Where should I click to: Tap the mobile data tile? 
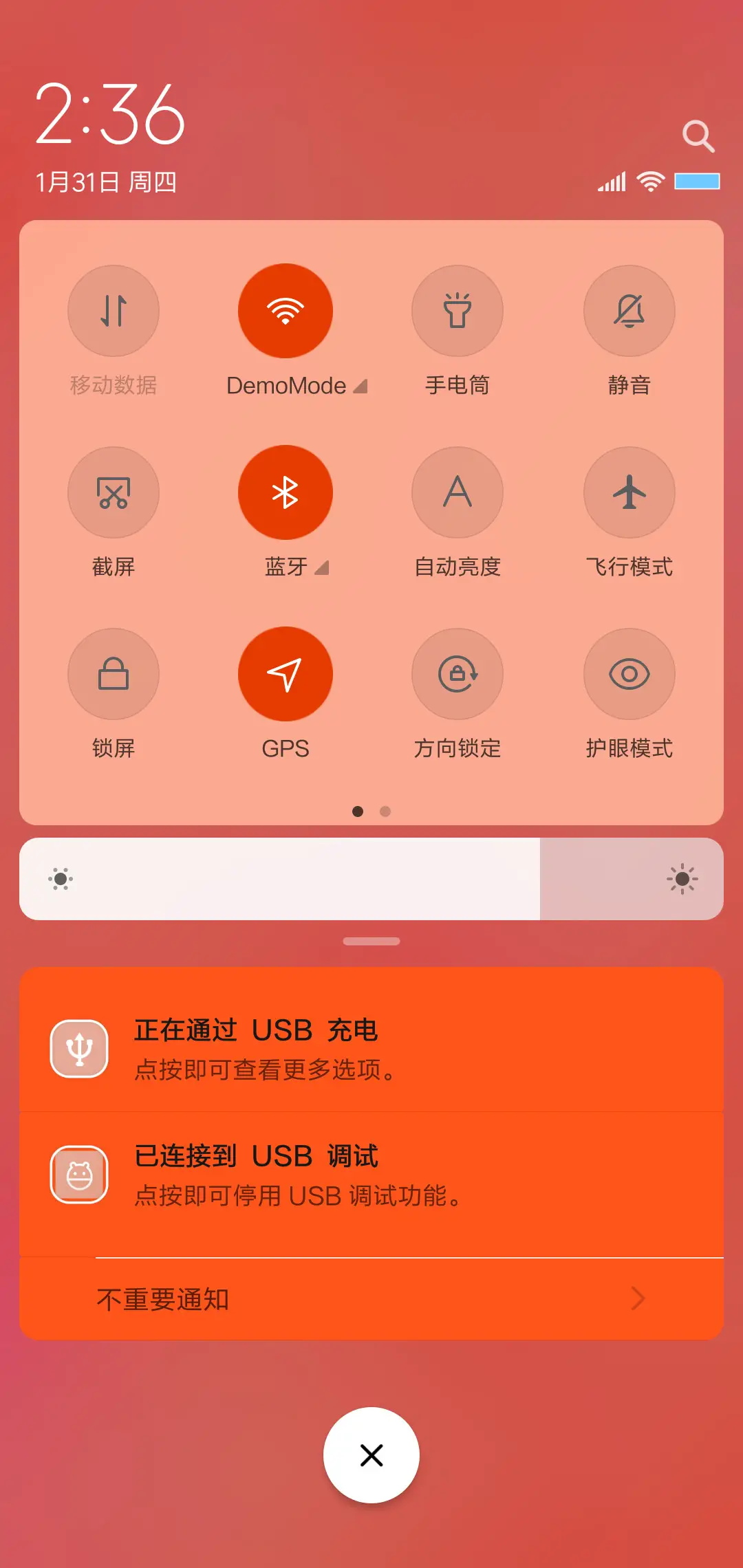tap(114, 311)
